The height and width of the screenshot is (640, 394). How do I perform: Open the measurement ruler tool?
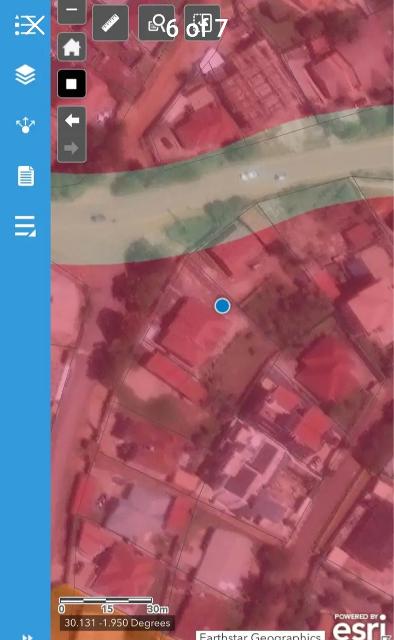click(111, 23)
